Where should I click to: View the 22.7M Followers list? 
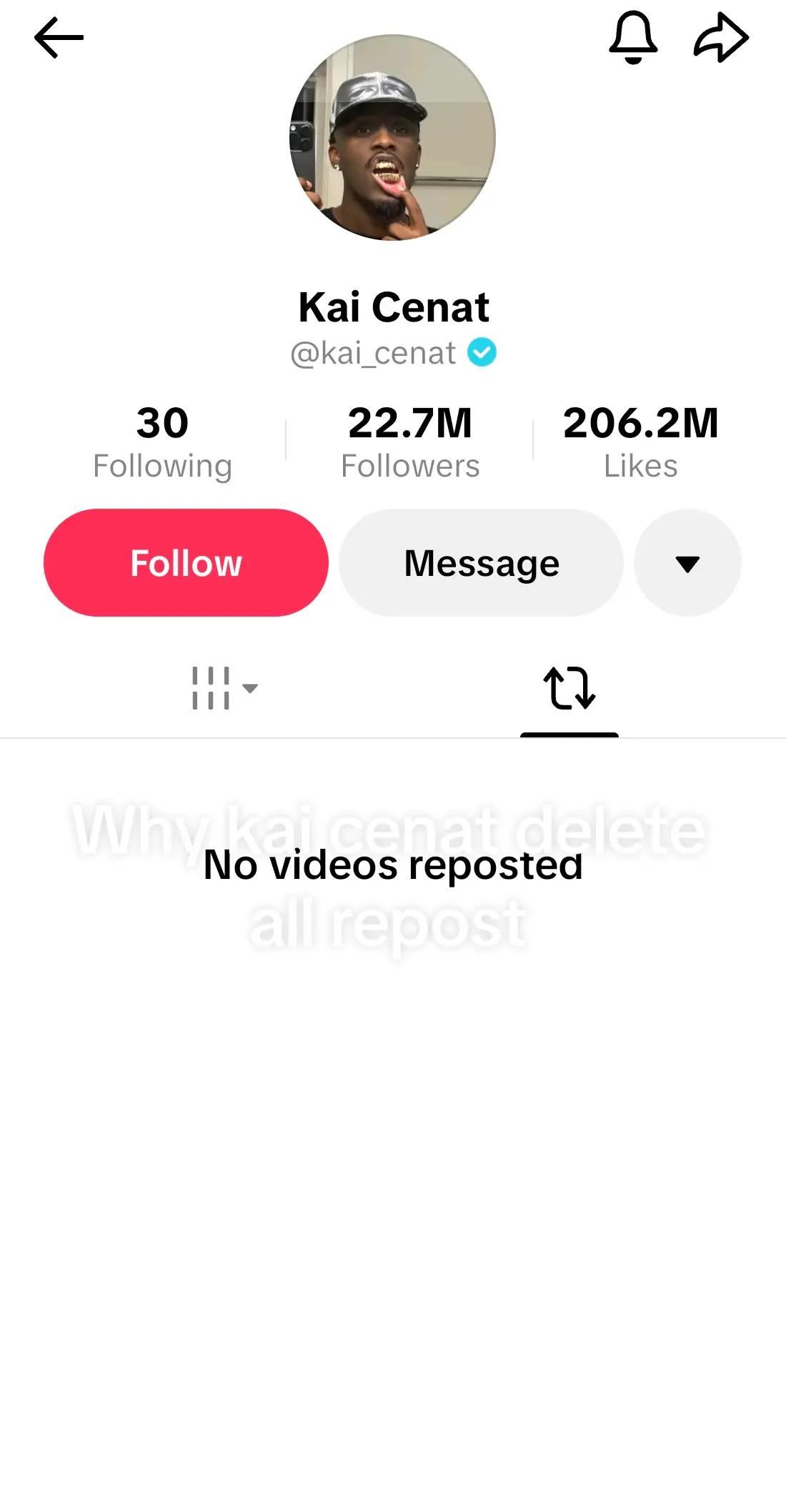pos(410,442)
